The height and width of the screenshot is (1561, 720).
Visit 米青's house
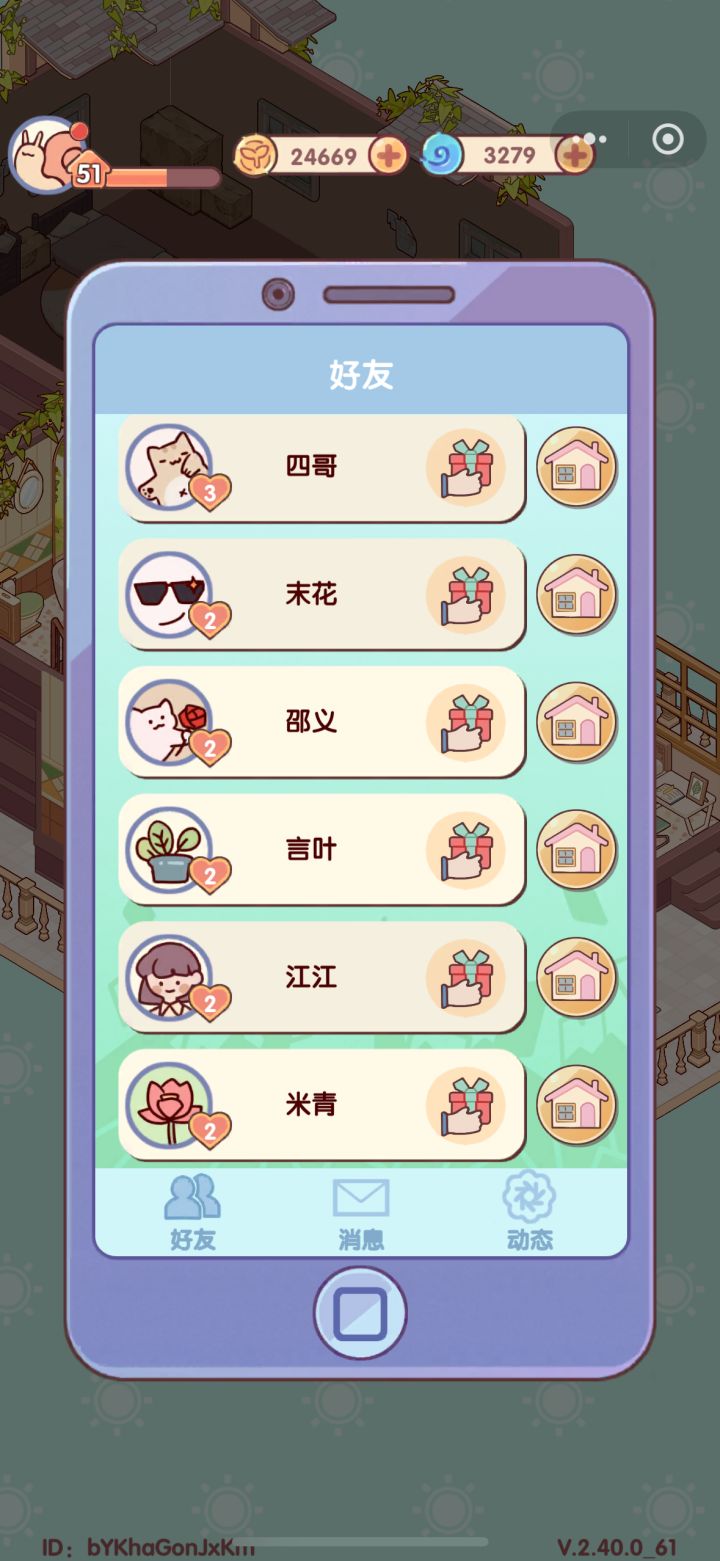point(577,1106)
